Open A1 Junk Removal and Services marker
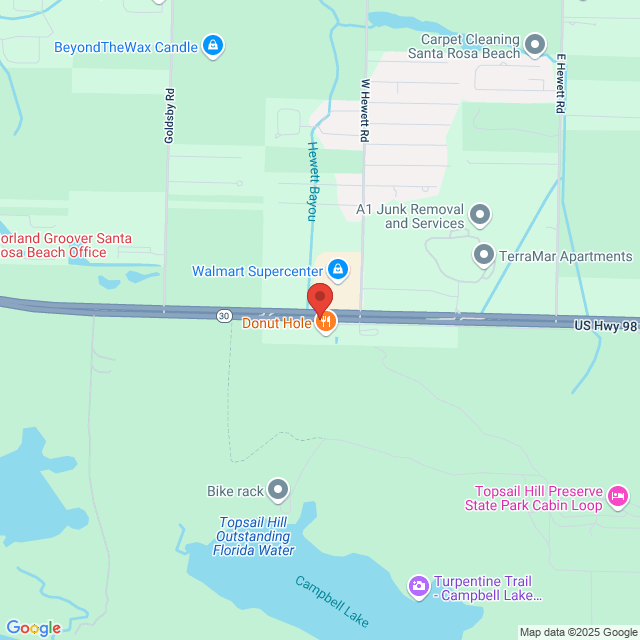The image size is (640, 640). 481,215
